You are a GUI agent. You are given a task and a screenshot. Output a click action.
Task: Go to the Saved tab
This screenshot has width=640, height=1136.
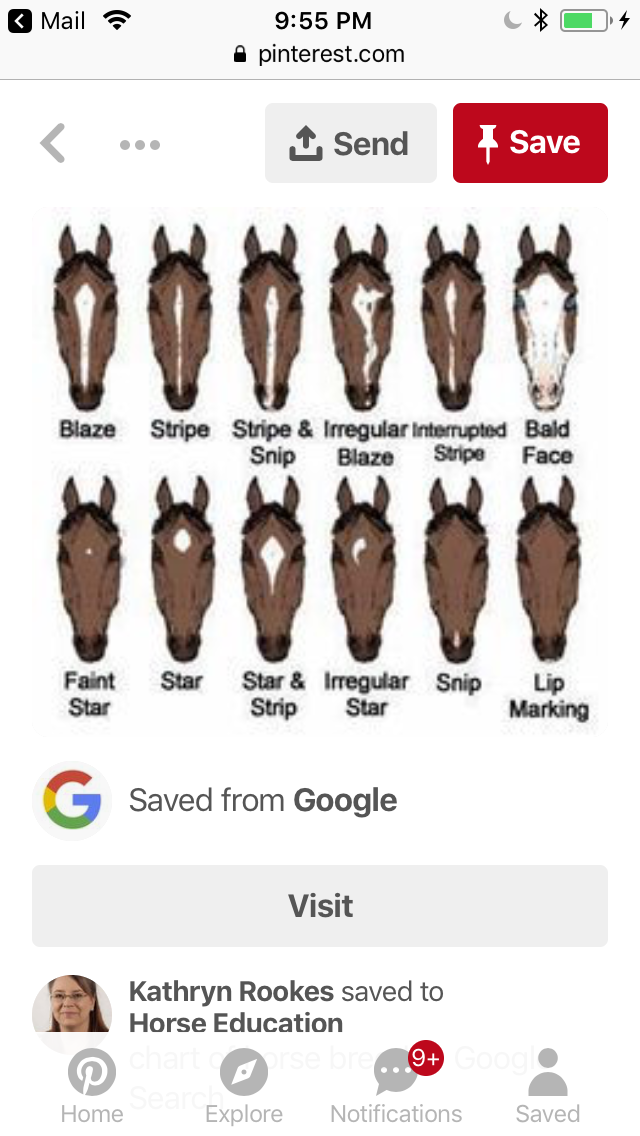point(547,1088)
